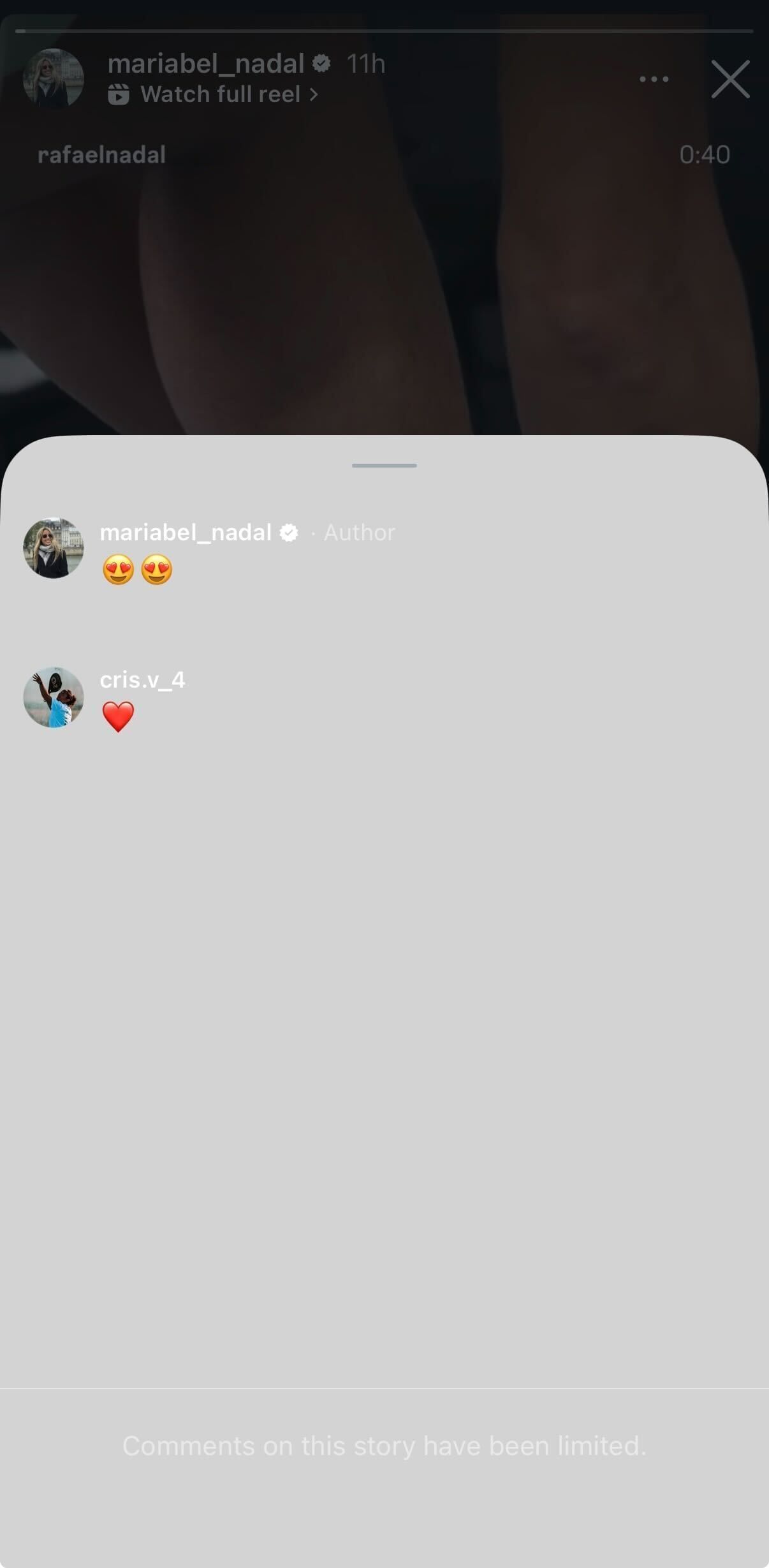Viewport: 769px width, 1568px height.
Task: Click the rafaelnadal mention
Action: coord(102,154)
